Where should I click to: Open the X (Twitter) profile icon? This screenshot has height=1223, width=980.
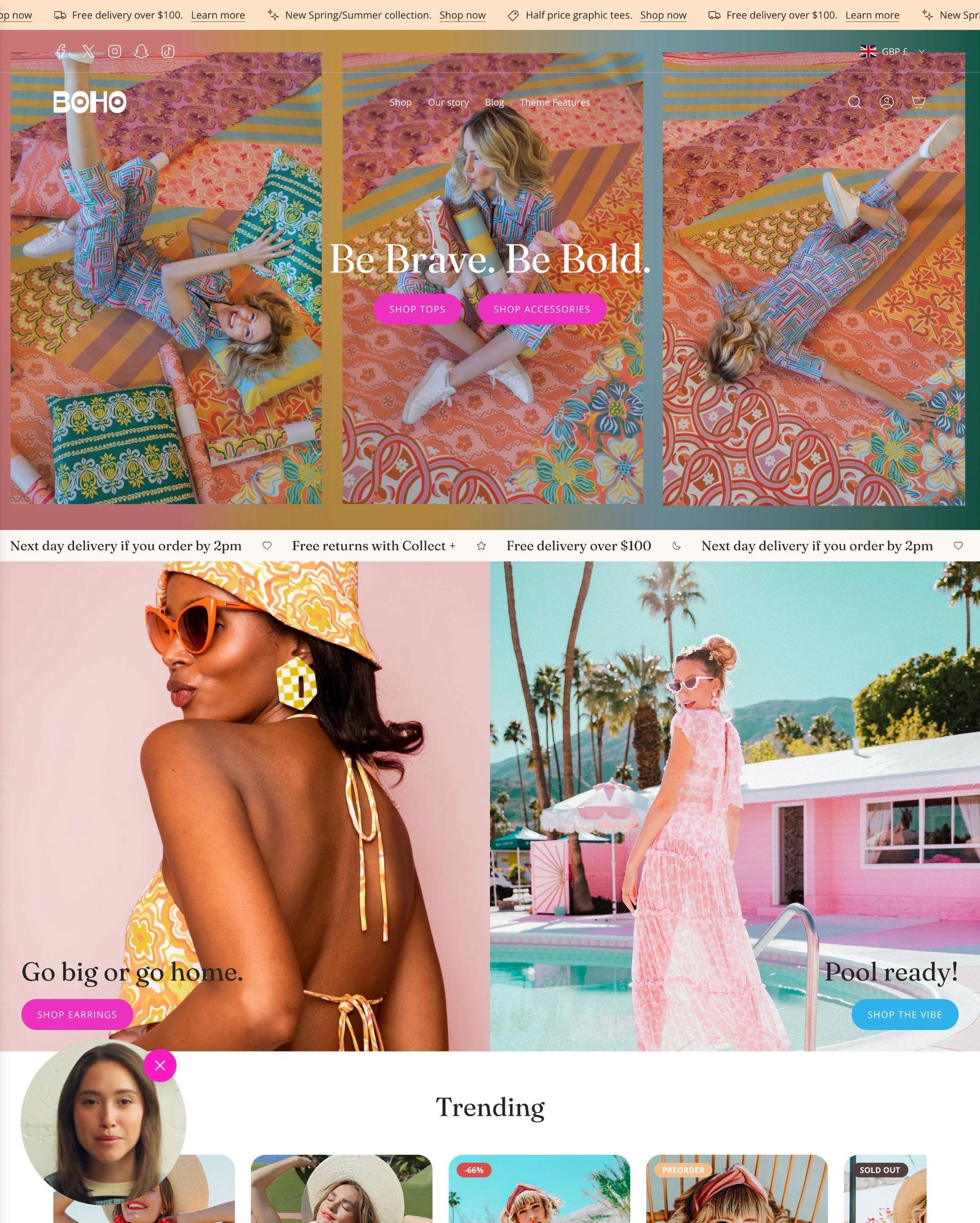(x=88, y=51)
